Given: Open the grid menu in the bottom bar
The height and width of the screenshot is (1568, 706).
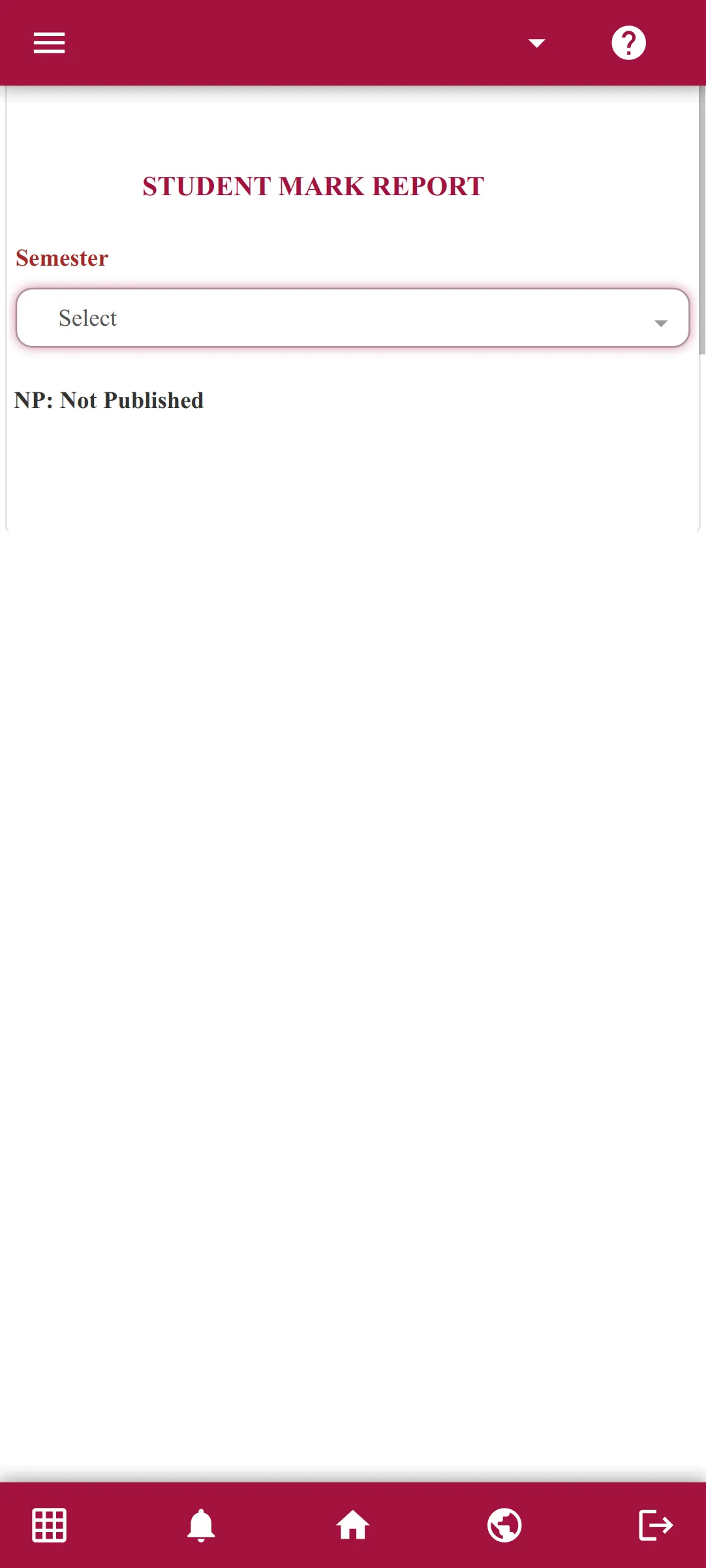Looking at the screenshot, I should (x=49, y=1525).
